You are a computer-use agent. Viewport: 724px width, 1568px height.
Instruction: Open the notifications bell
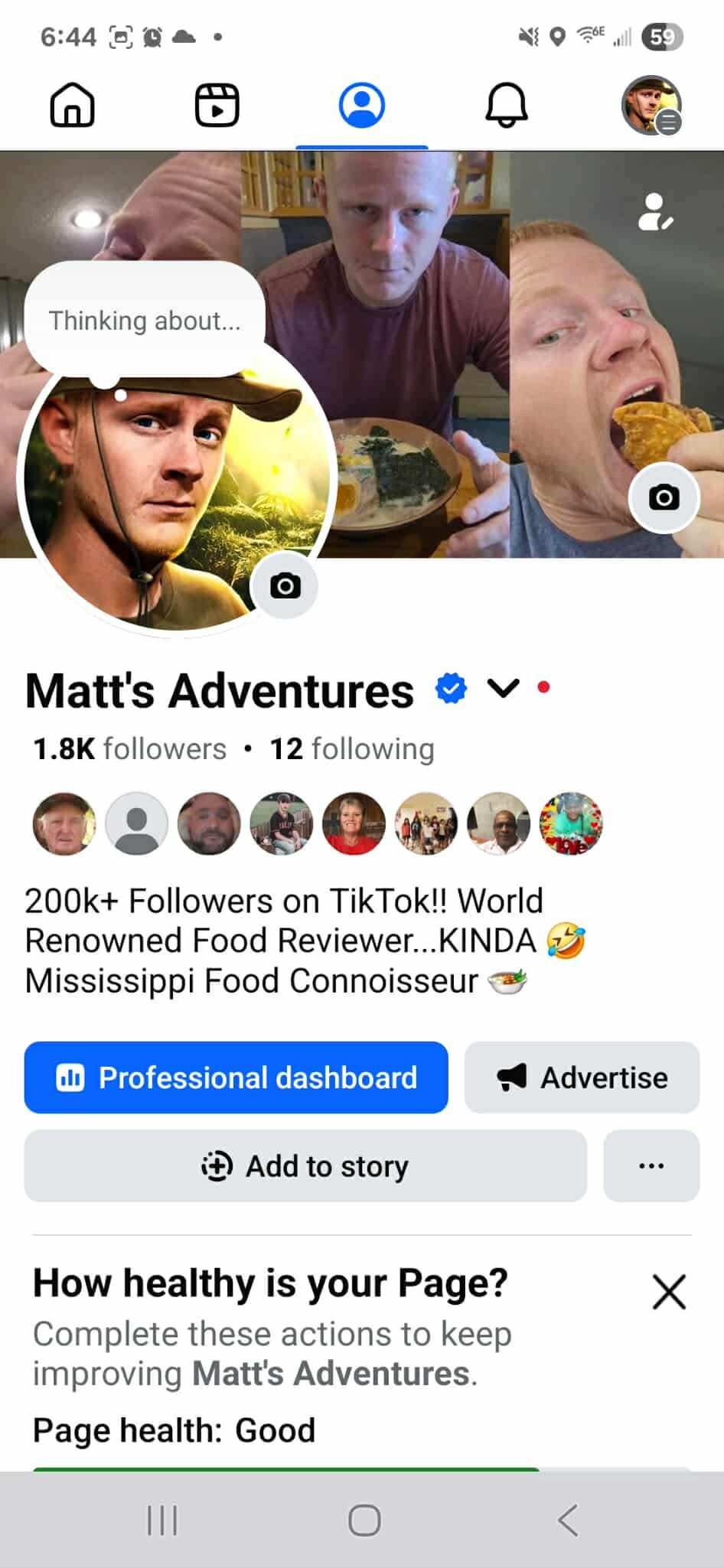506,105
